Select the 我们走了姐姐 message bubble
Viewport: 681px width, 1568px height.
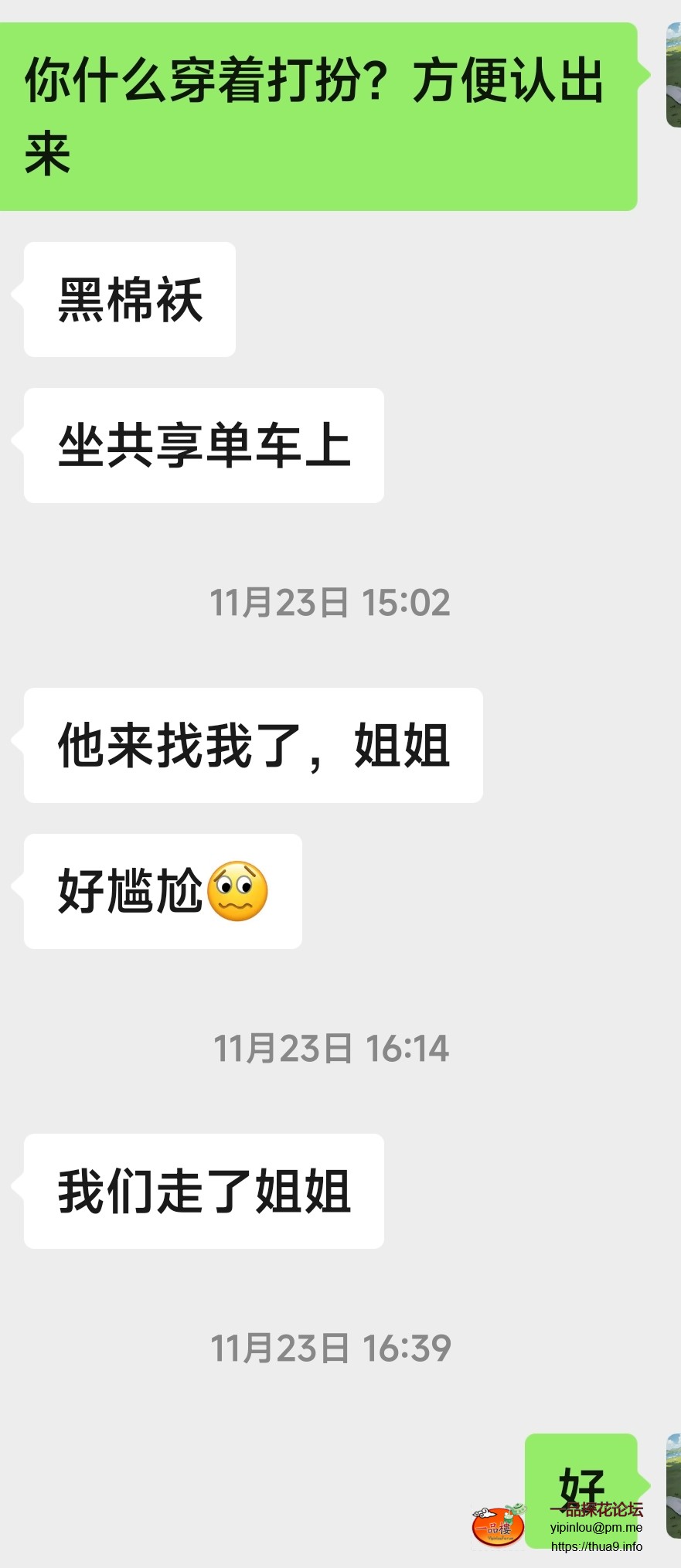tap(203, 1192)
